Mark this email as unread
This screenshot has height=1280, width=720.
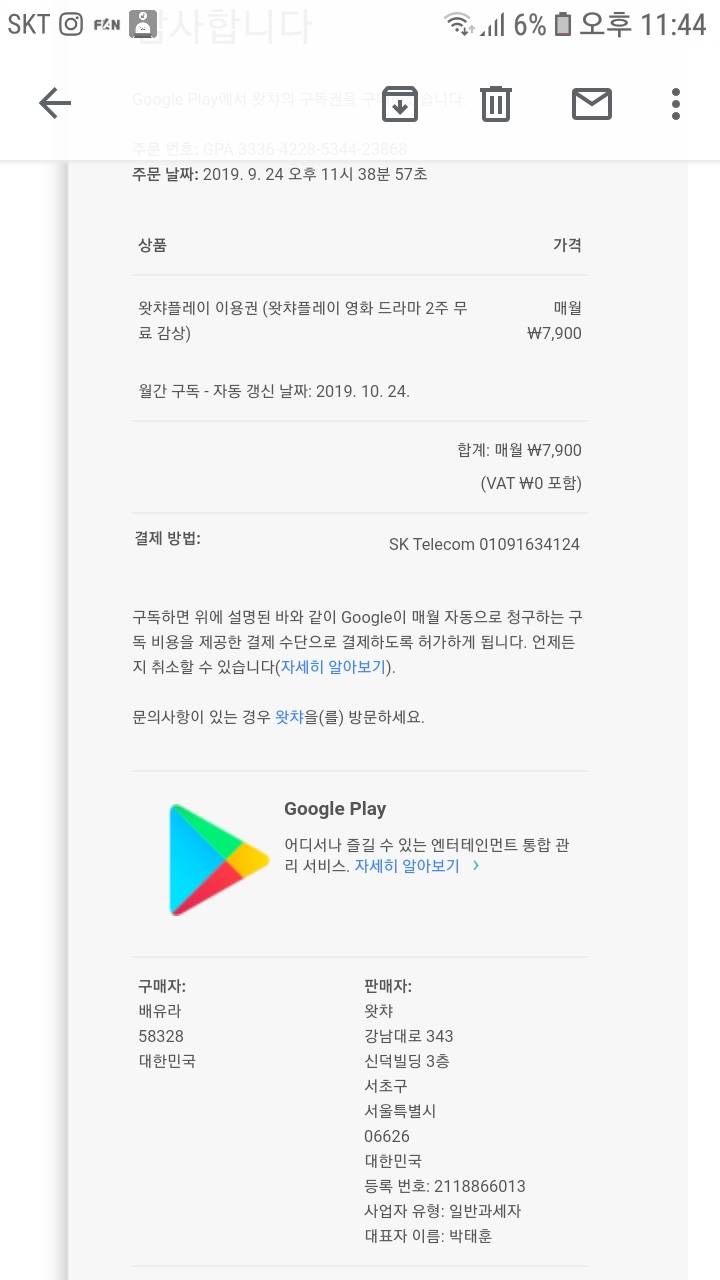592,103
